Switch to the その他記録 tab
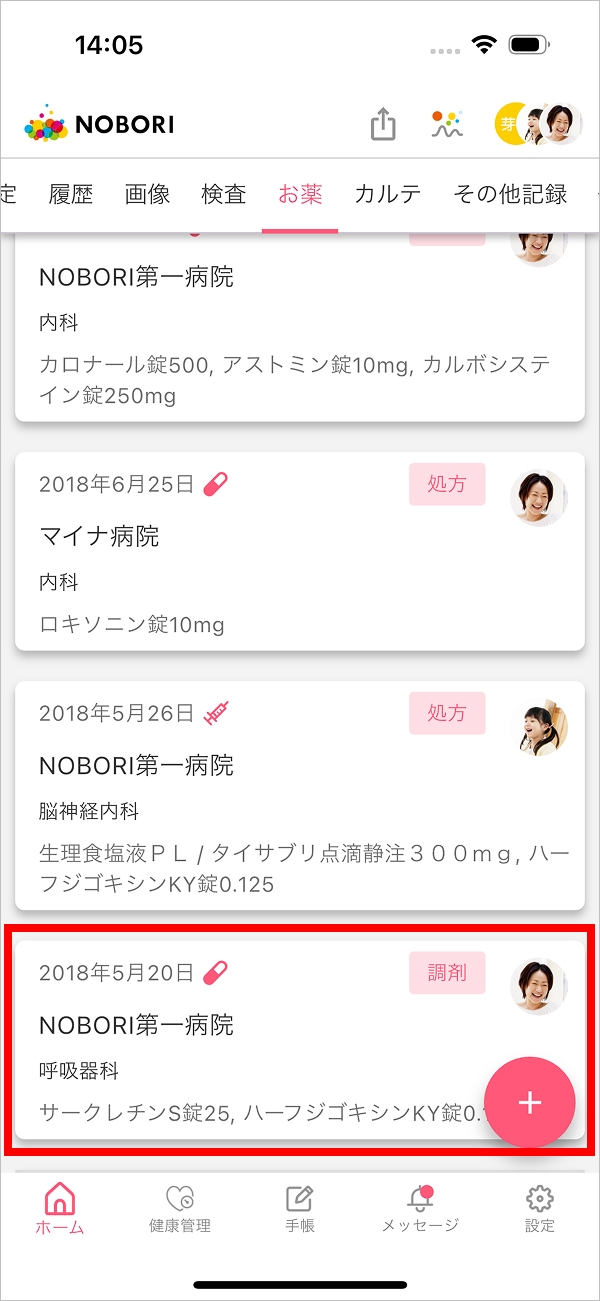600x1301 pixels. pos(509,194)
